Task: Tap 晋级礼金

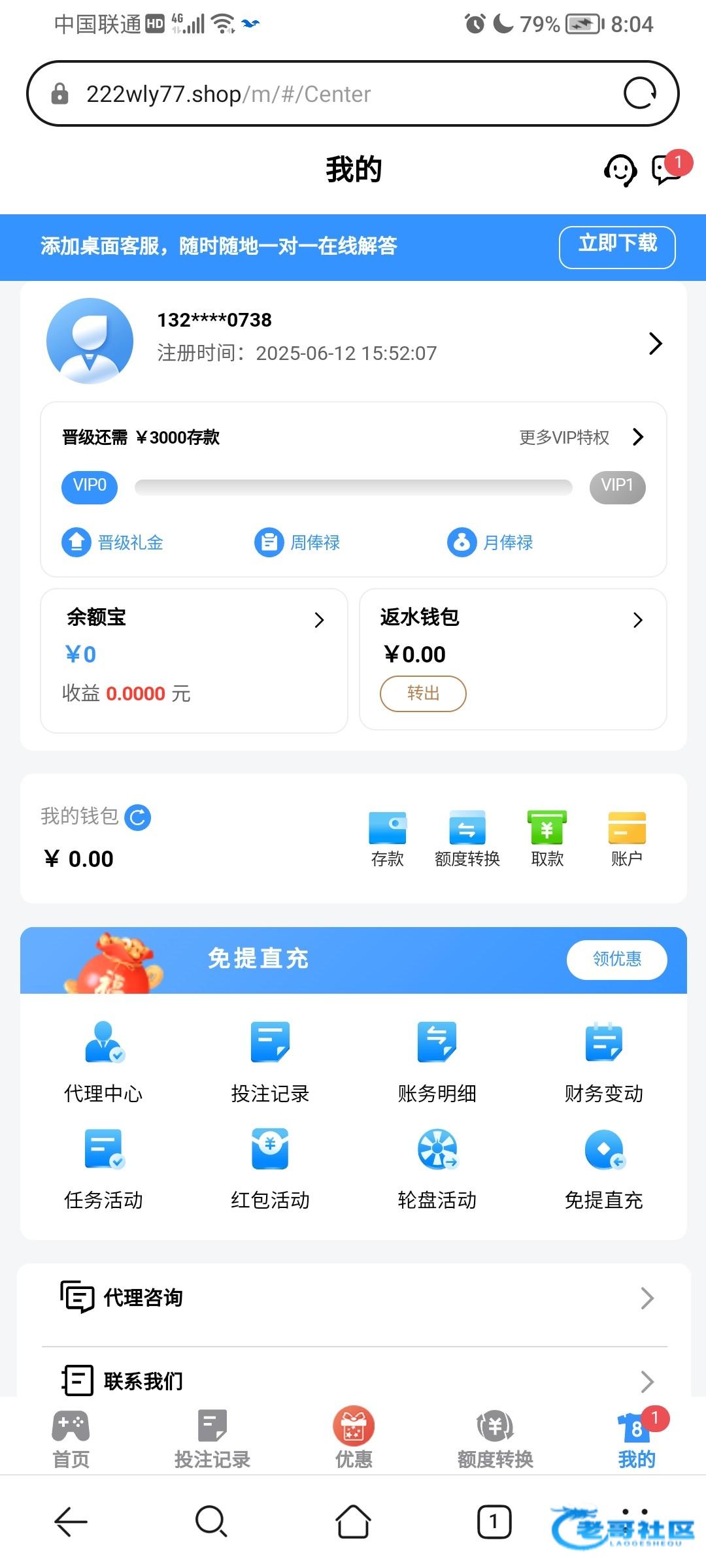Action: coord(112,542)
